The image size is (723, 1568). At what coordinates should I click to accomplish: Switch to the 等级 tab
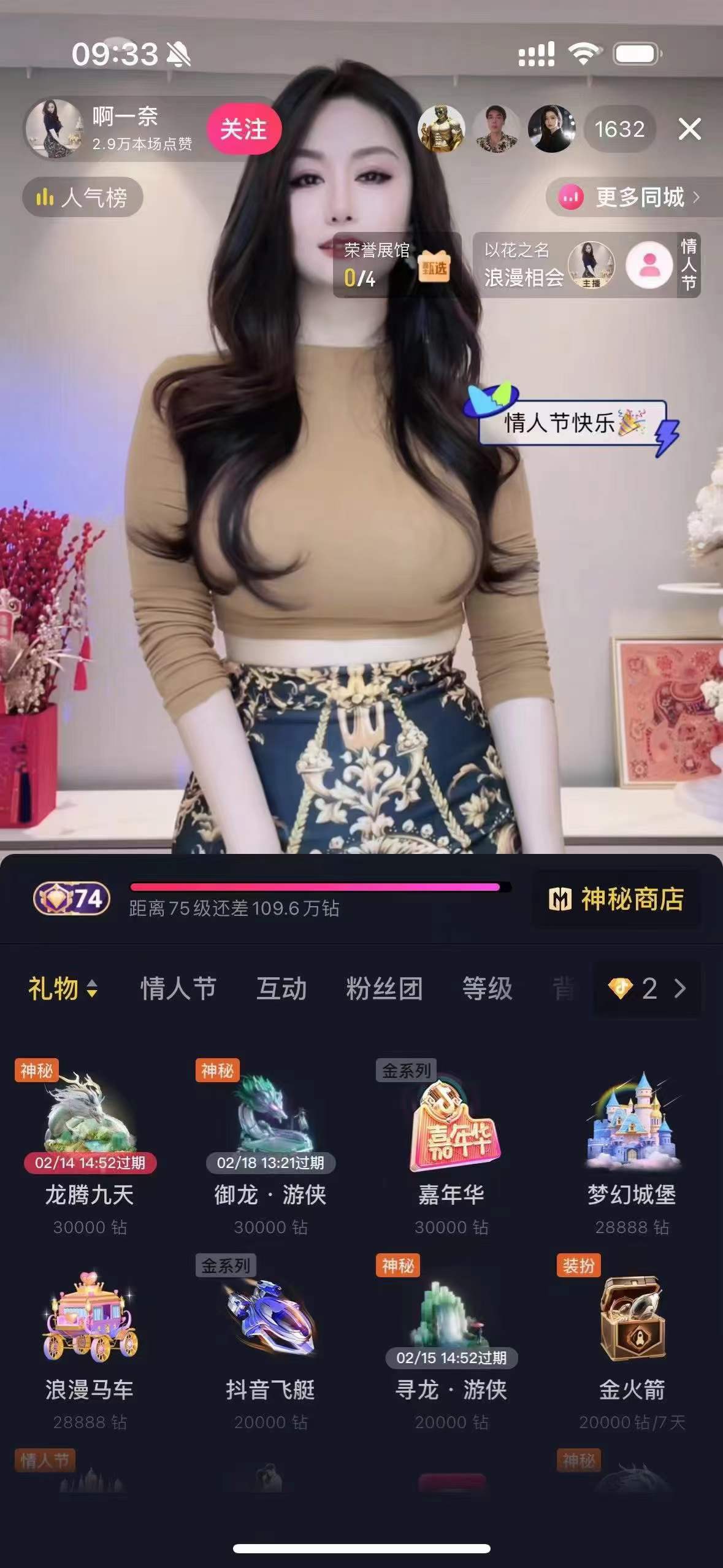pos(488,988)
